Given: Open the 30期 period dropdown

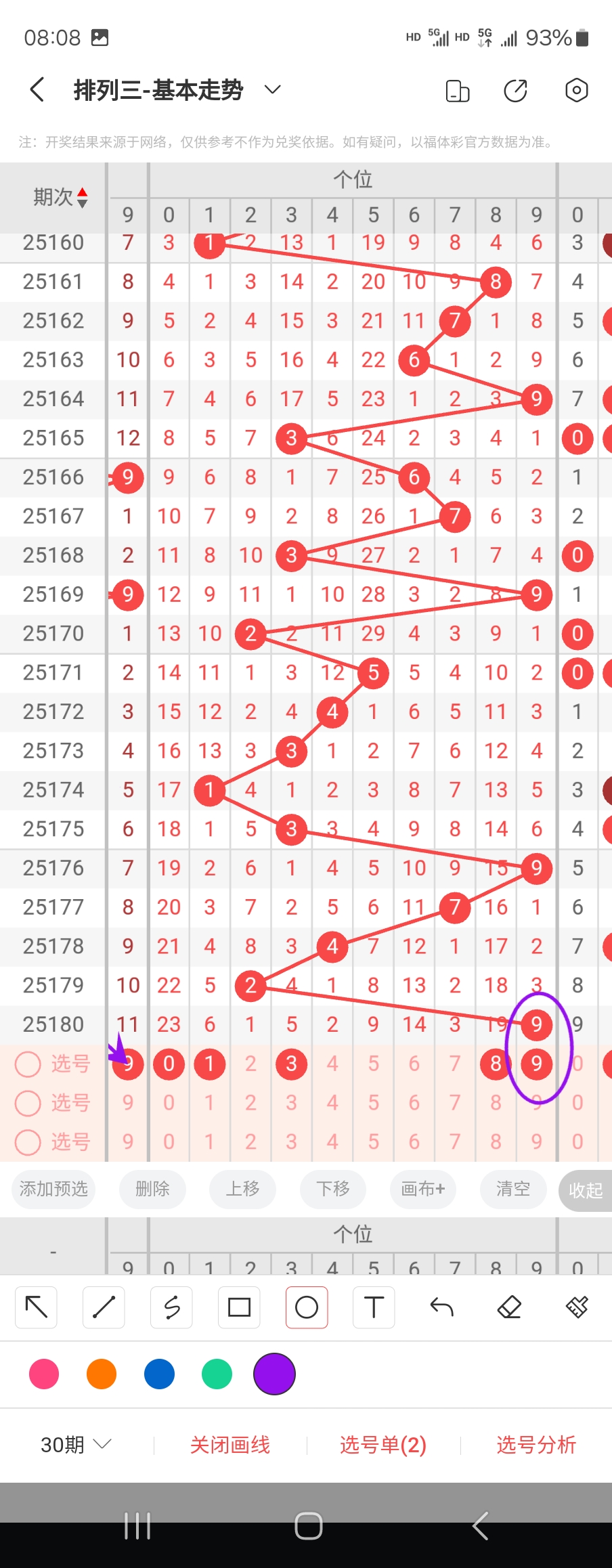Looking at the screenshot, I should [x=74, y=1445].
